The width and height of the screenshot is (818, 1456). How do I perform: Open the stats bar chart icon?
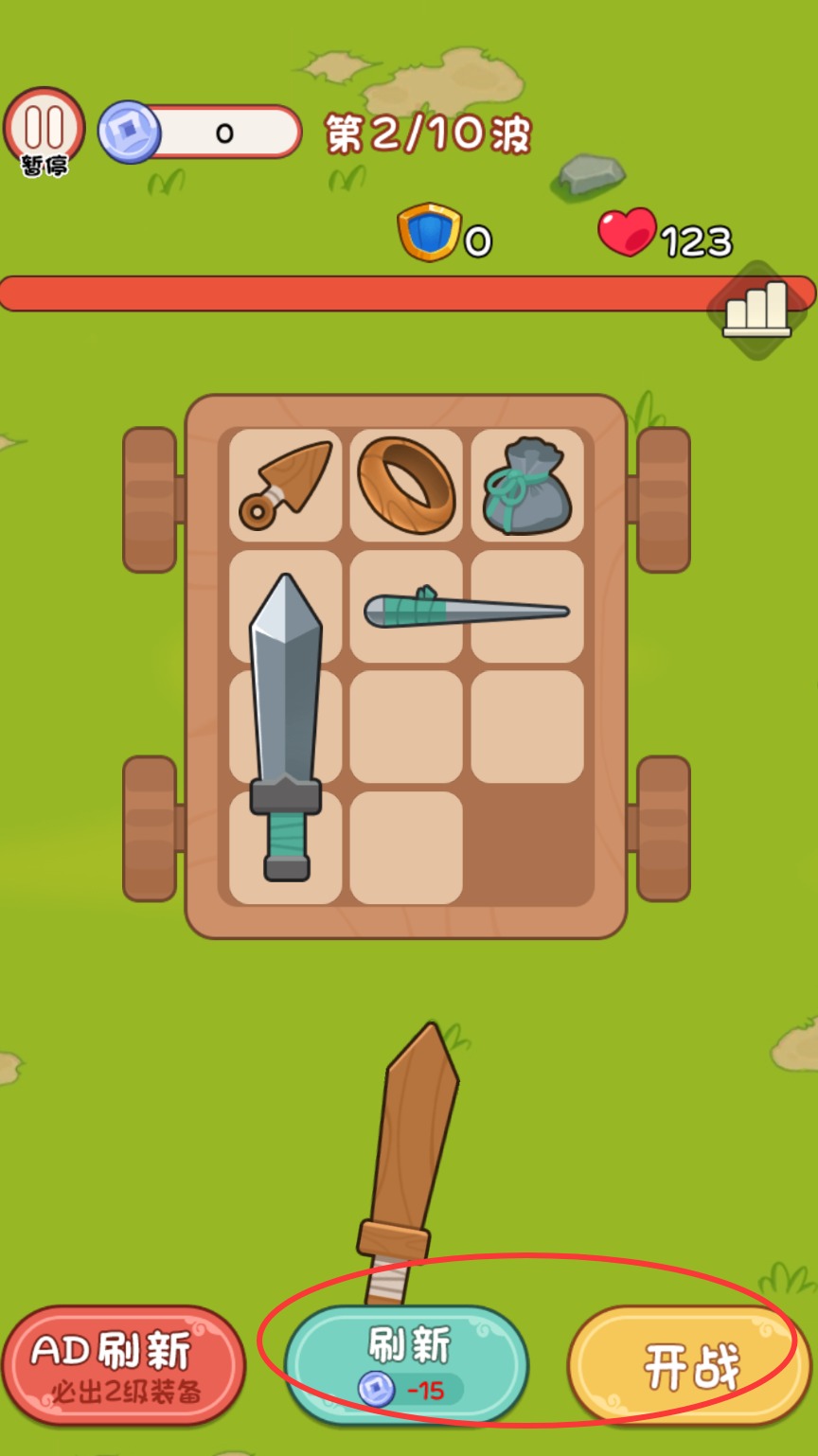[x=756, y=309]
